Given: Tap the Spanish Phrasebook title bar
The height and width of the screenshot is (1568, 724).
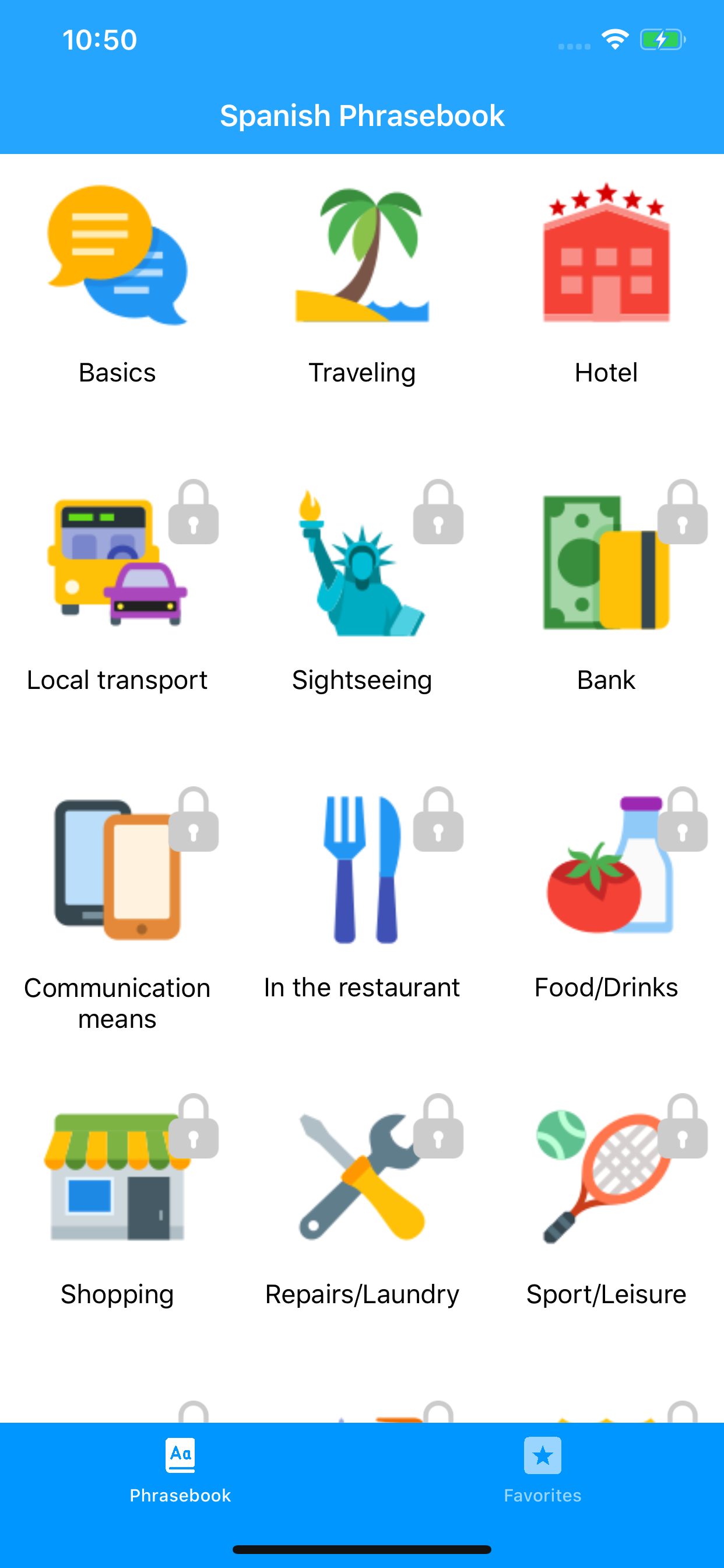Looking at the screenshot, I should tap(362, 116).
